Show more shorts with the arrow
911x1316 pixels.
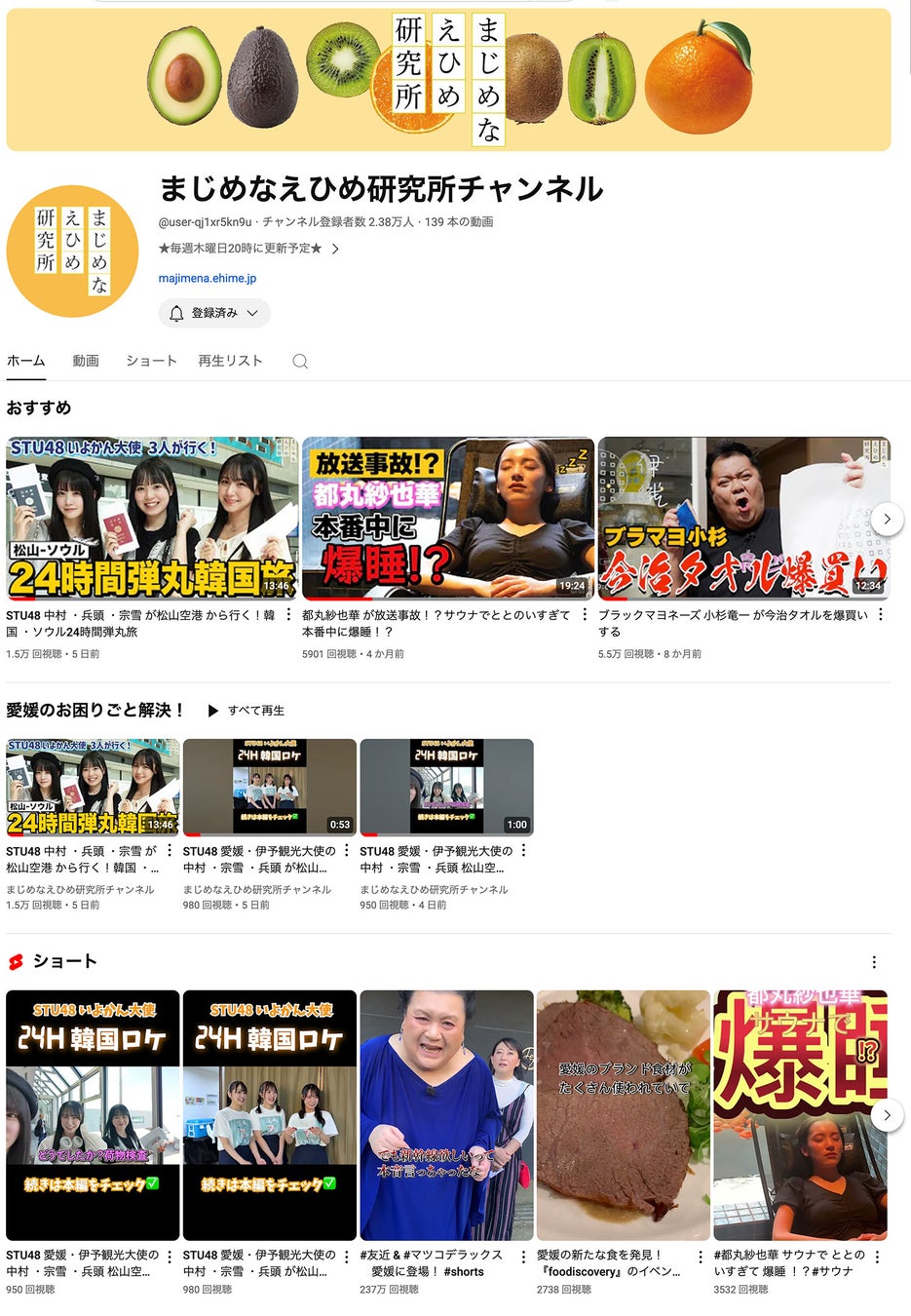pyautogui.click(x=887, y=1115)
